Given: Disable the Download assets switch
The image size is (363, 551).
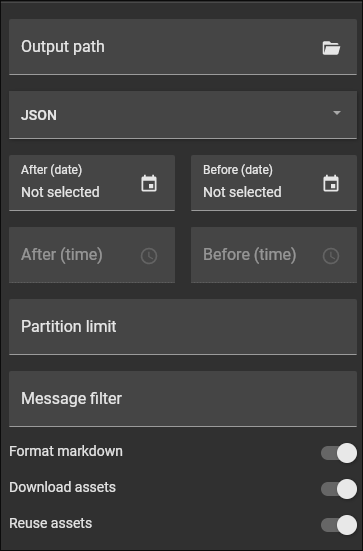Looking at the screenshot, I should click(x=339, y=488).
